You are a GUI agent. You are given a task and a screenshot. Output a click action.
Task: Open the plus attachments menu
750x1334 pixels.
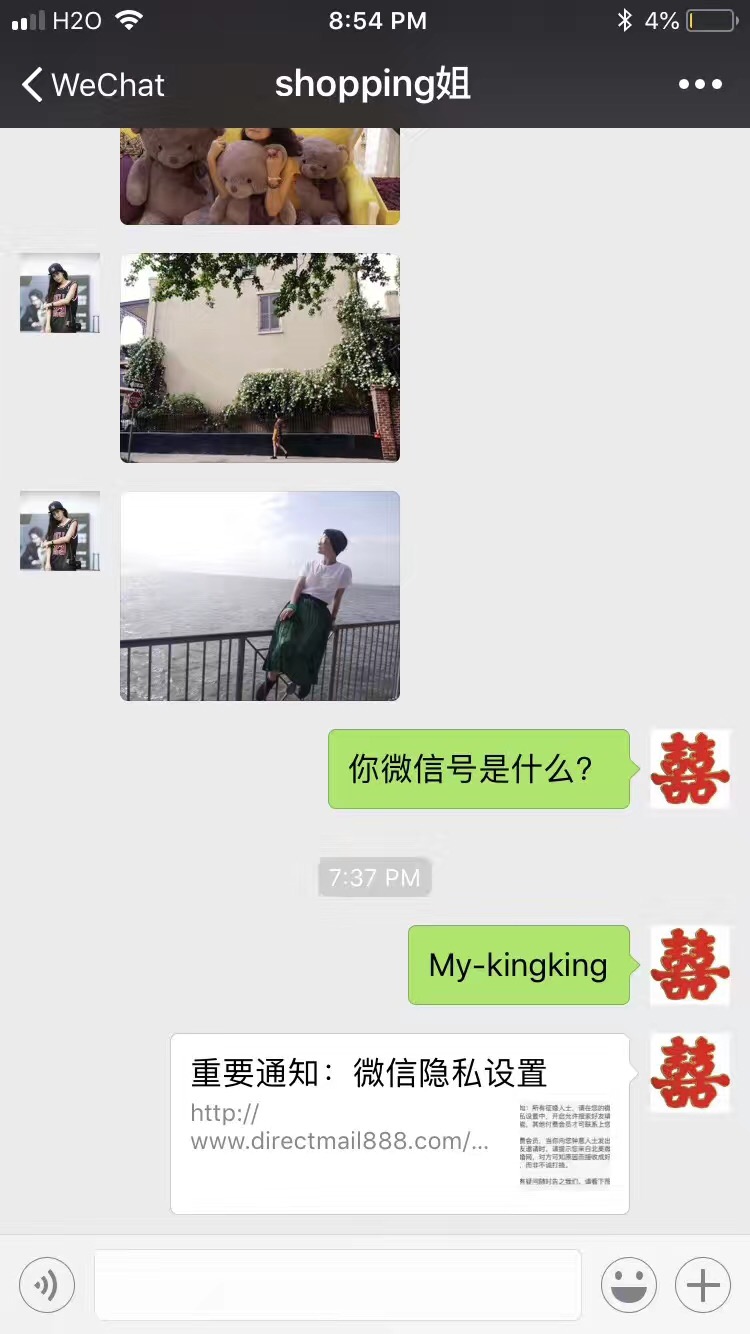[703, 1285]
